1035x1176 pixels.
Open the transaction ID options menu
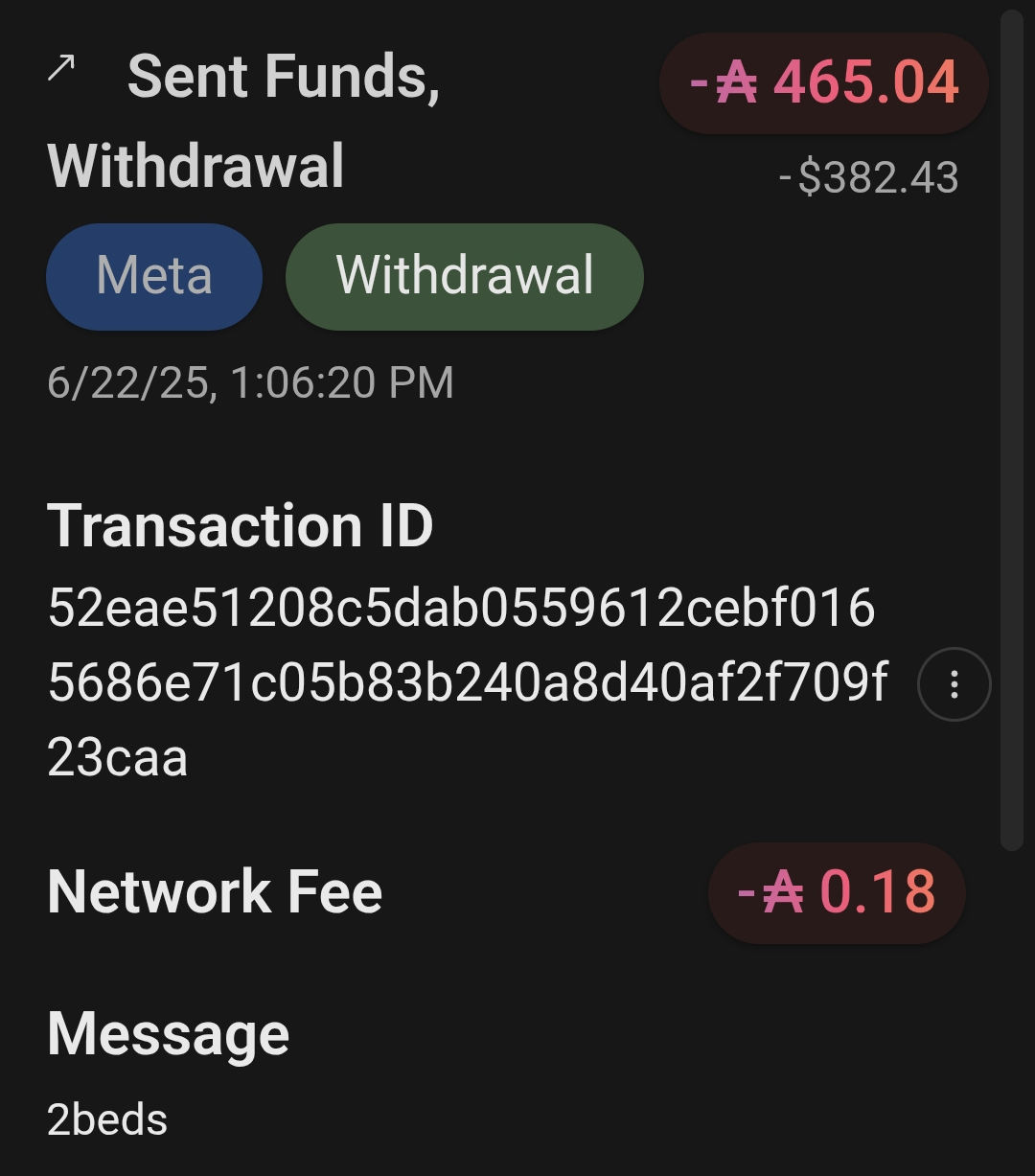954,684
